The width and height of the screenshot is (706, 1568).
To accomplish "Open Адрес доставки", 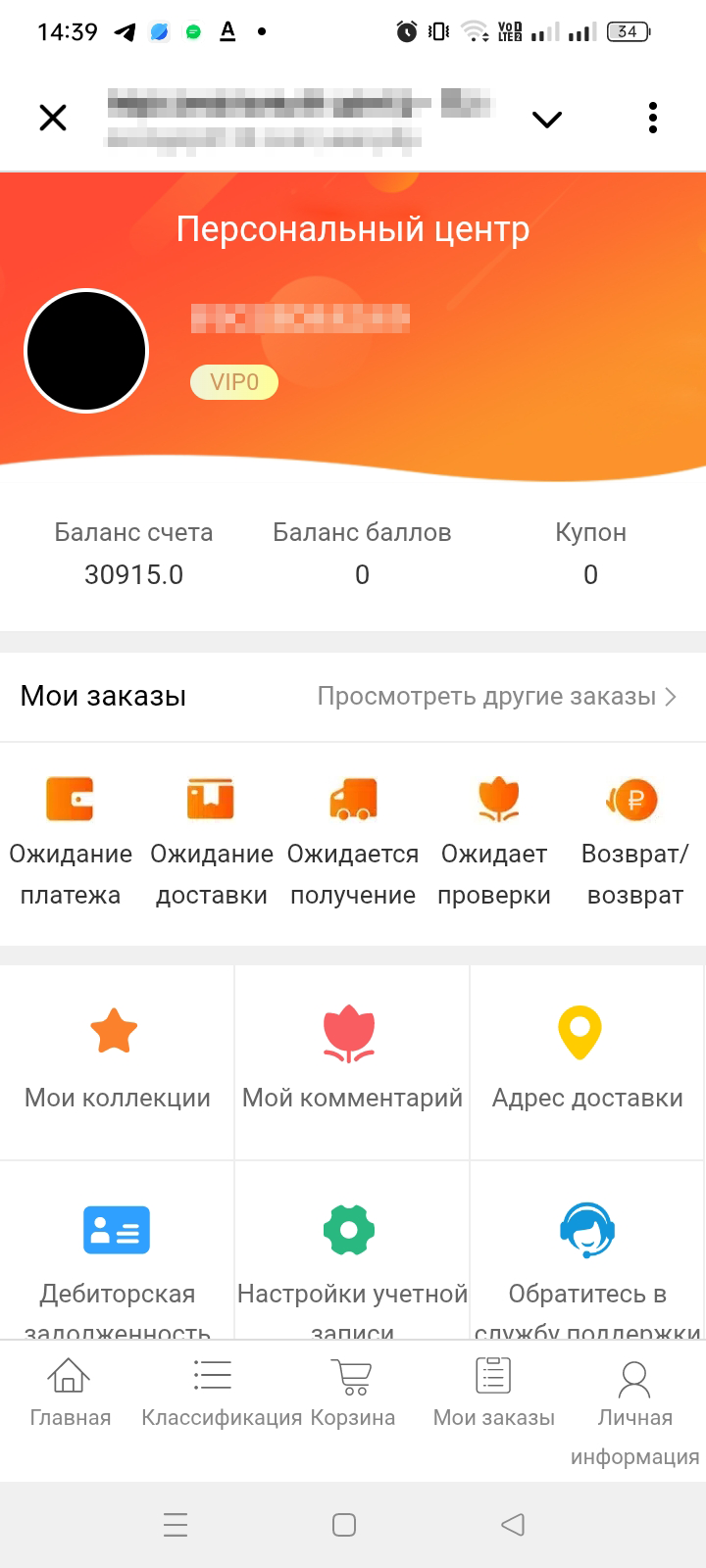I will (x=588, y=1061).
